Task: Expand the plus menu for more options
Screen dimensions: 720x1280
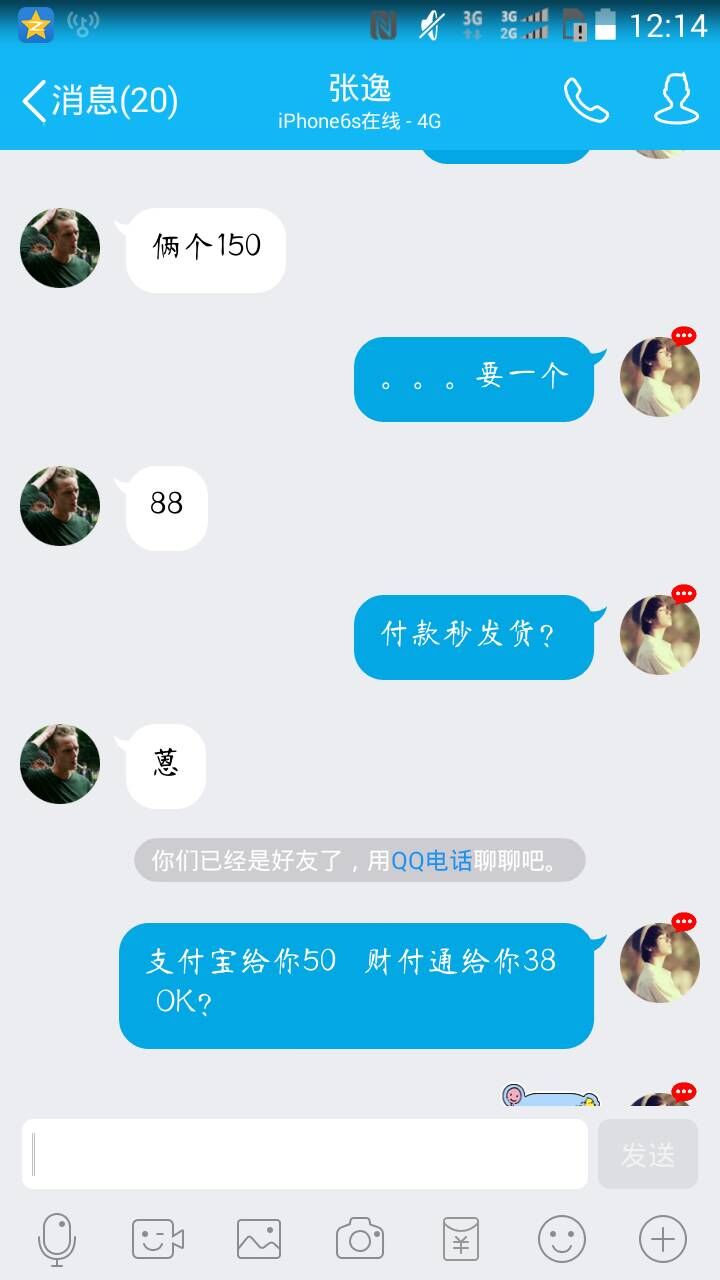Action: coord(663,1240)
